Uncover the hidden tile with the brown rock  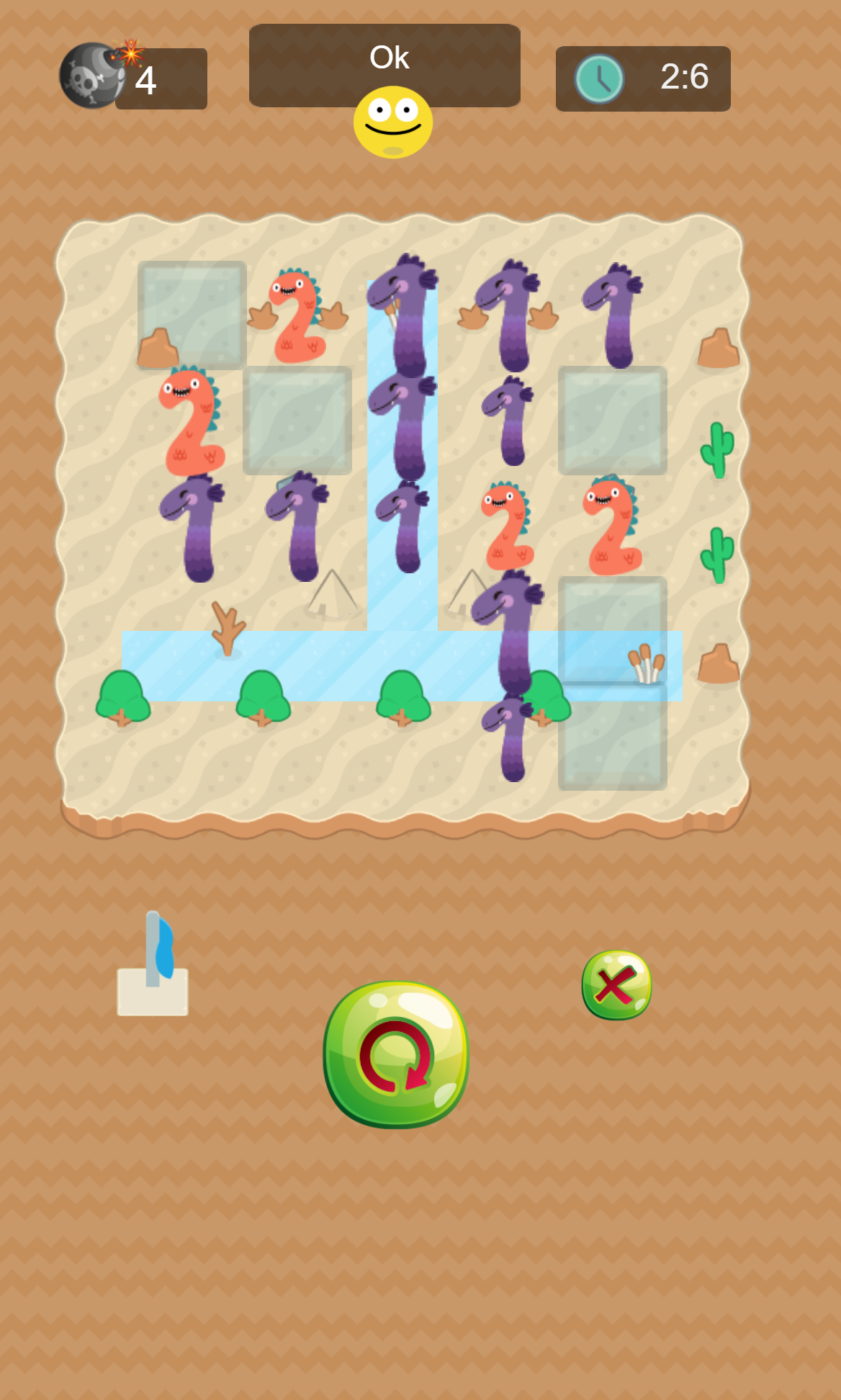coord(192,315)
